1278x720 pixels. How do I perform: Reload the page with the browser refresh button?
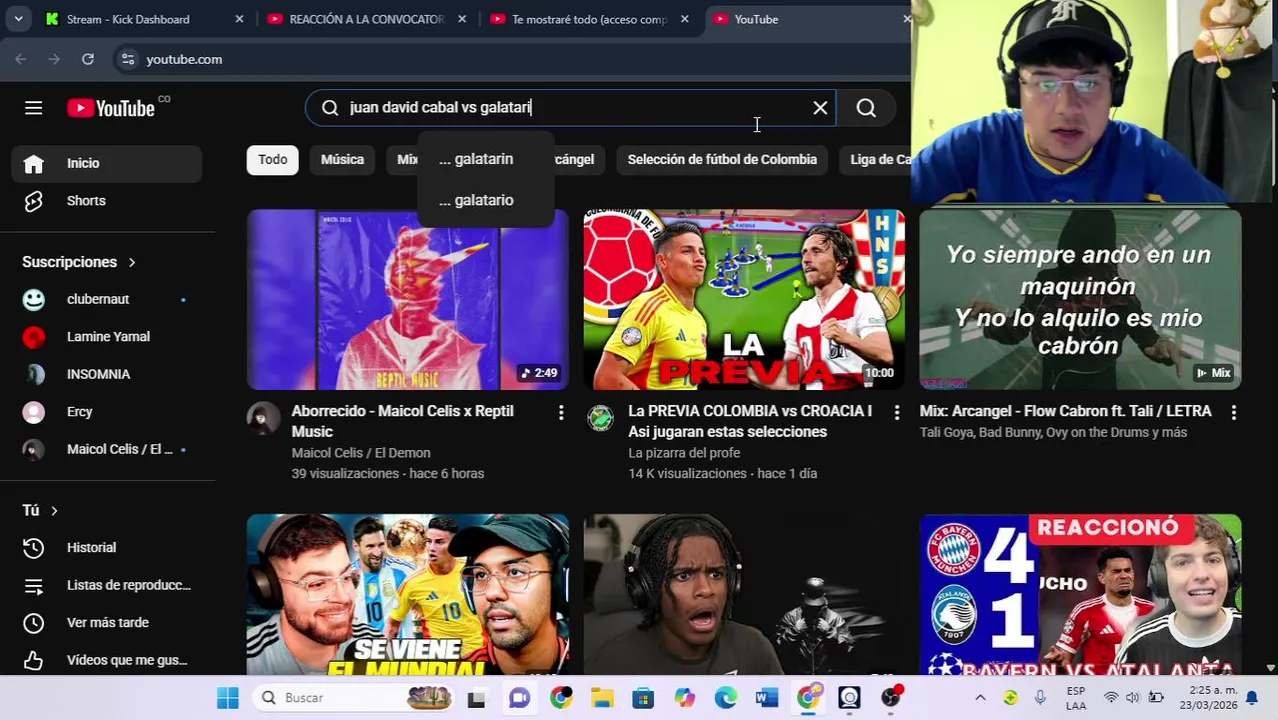88,59
